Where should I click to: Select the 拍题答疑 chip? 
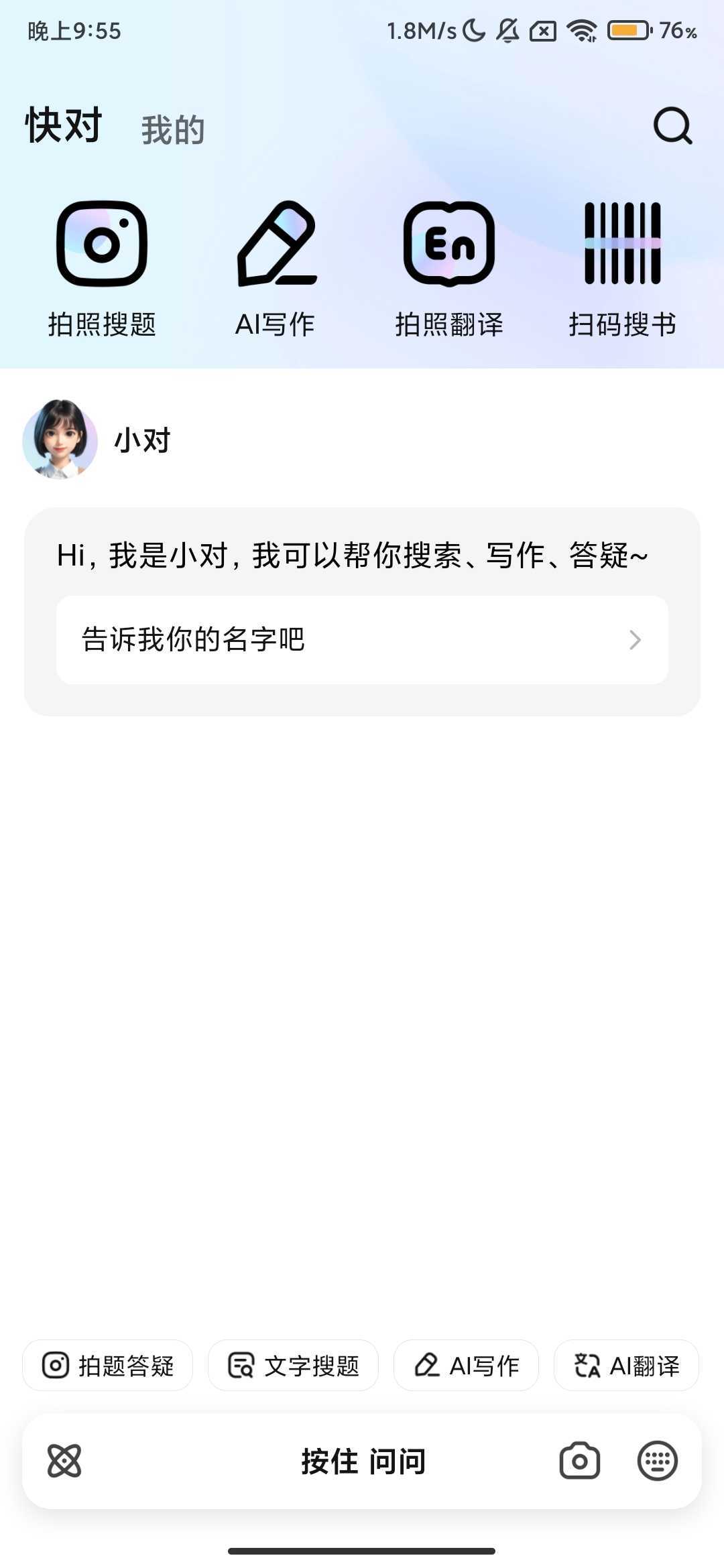[108, 1366]
